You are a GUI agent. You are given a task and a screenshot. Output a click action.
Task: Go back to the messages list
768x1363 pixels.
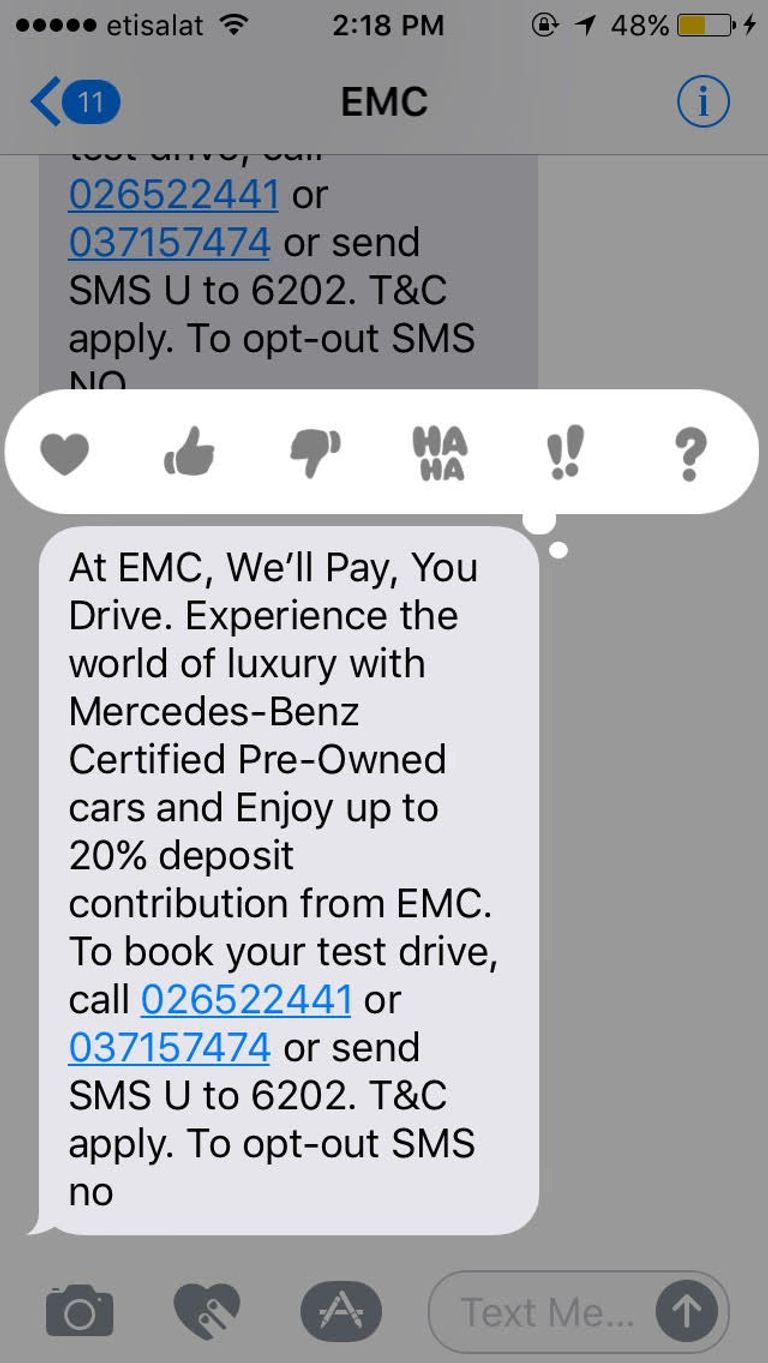tap(72, 102)
